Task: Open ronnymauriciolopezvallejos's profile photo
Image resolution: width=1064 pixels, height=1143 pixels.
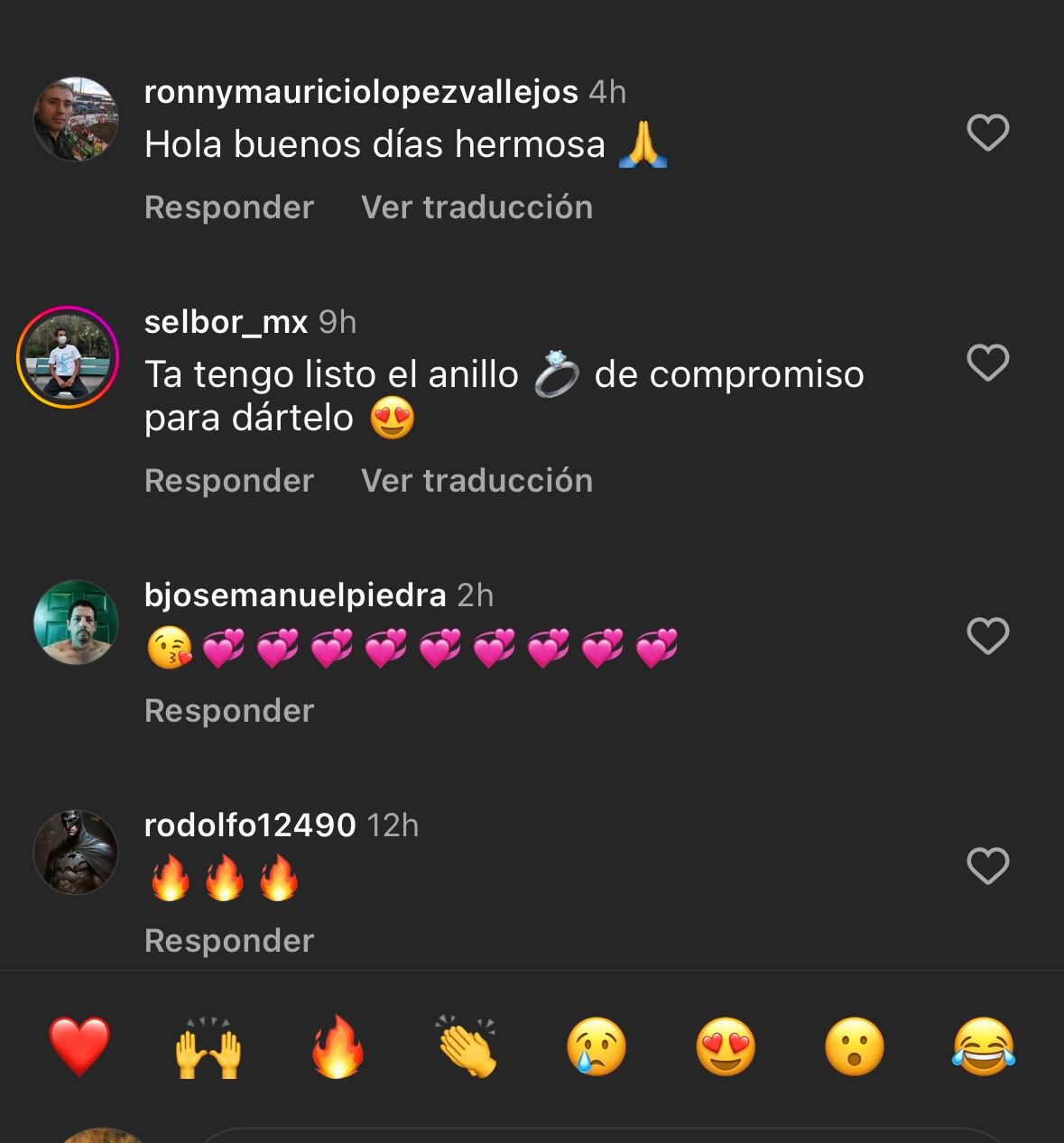Action: tap(76, 119)
